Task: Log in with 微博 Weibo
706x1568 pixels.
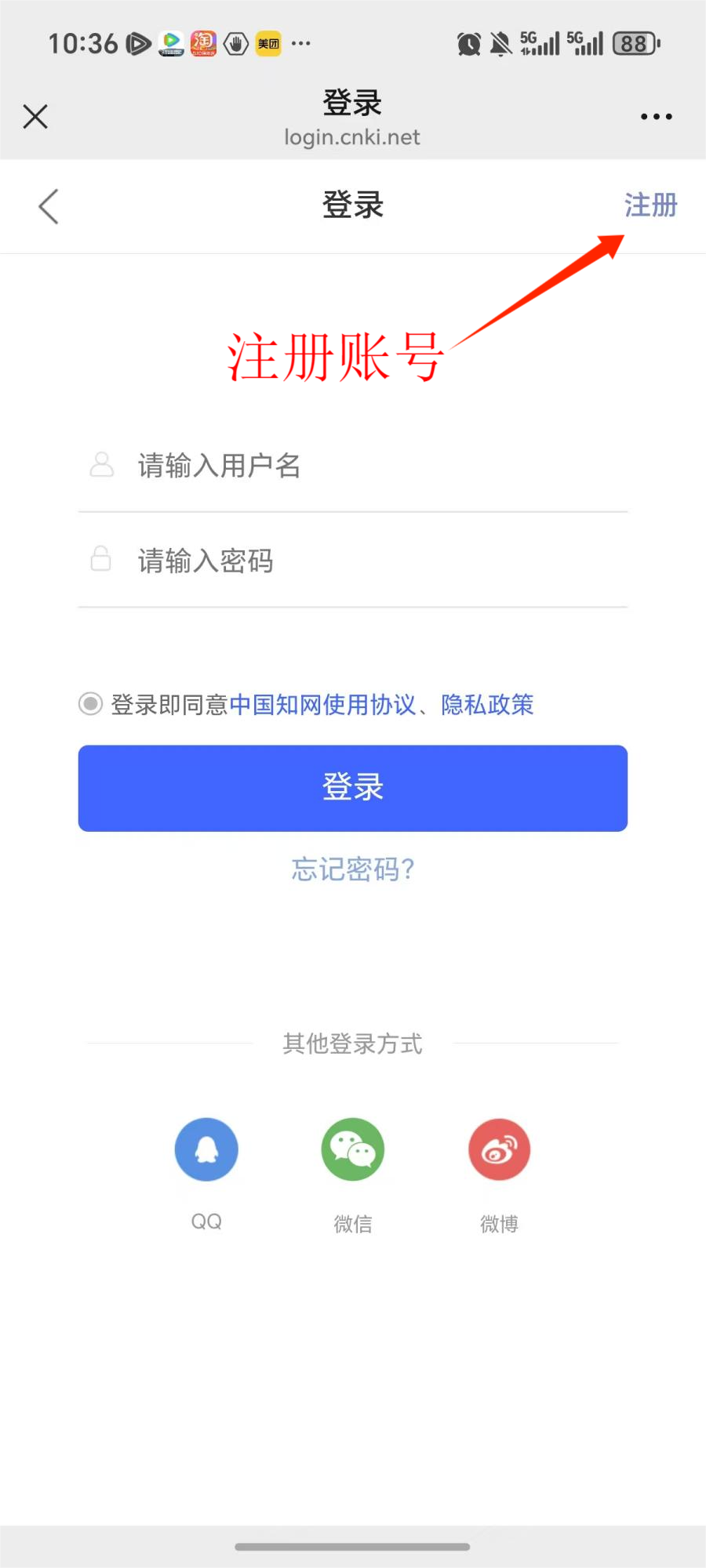Action: 499,1149
